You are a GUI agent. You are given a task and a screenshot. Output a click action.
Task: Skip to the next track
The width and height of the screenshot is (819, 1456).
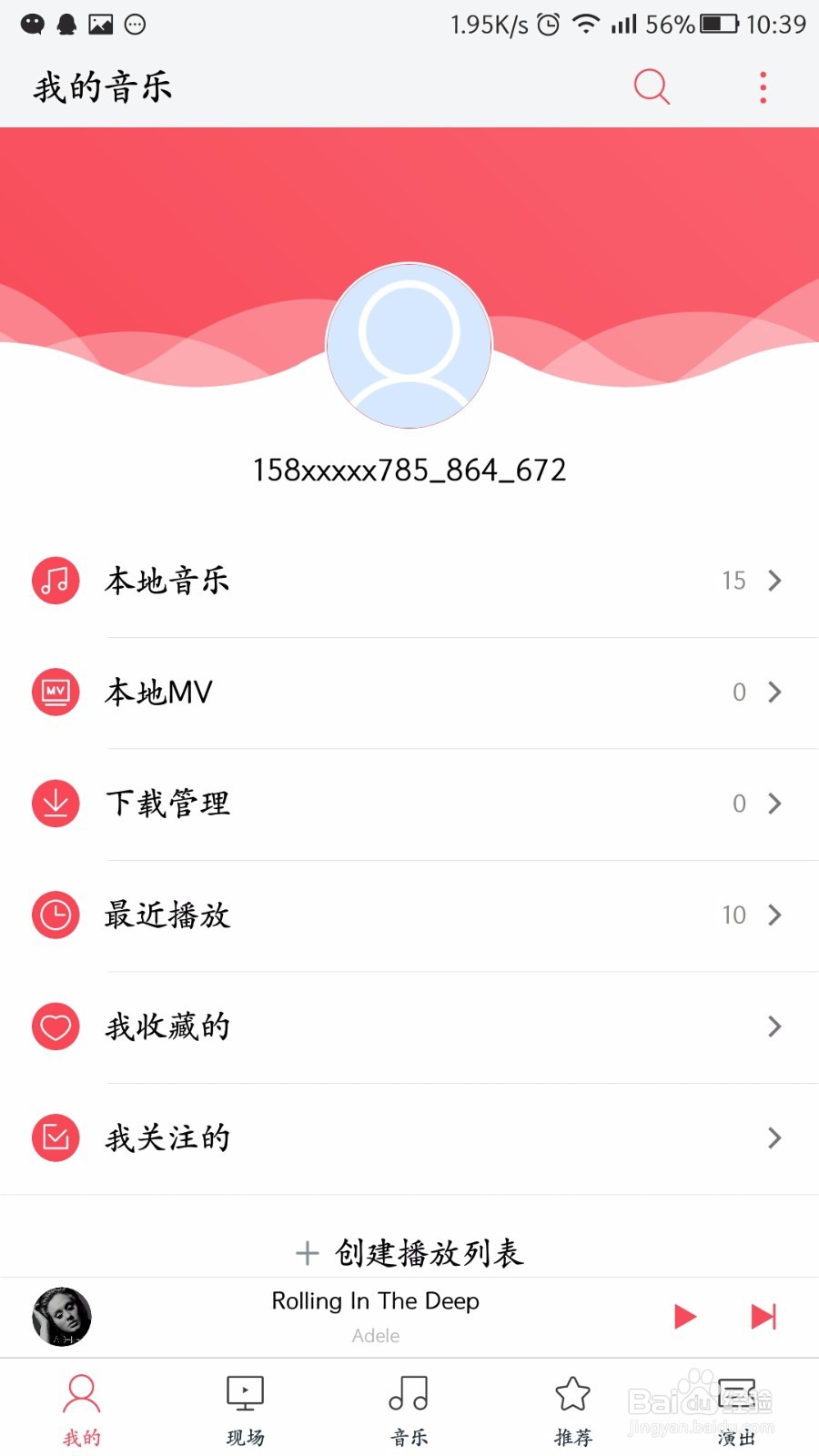(763, 1316)
